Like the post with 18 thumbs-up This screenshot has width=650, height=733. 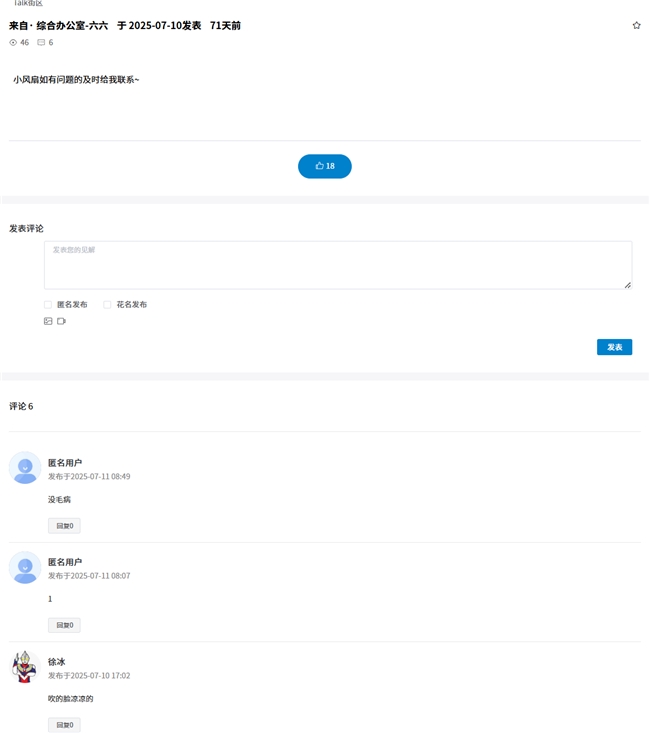pos(325,166)
